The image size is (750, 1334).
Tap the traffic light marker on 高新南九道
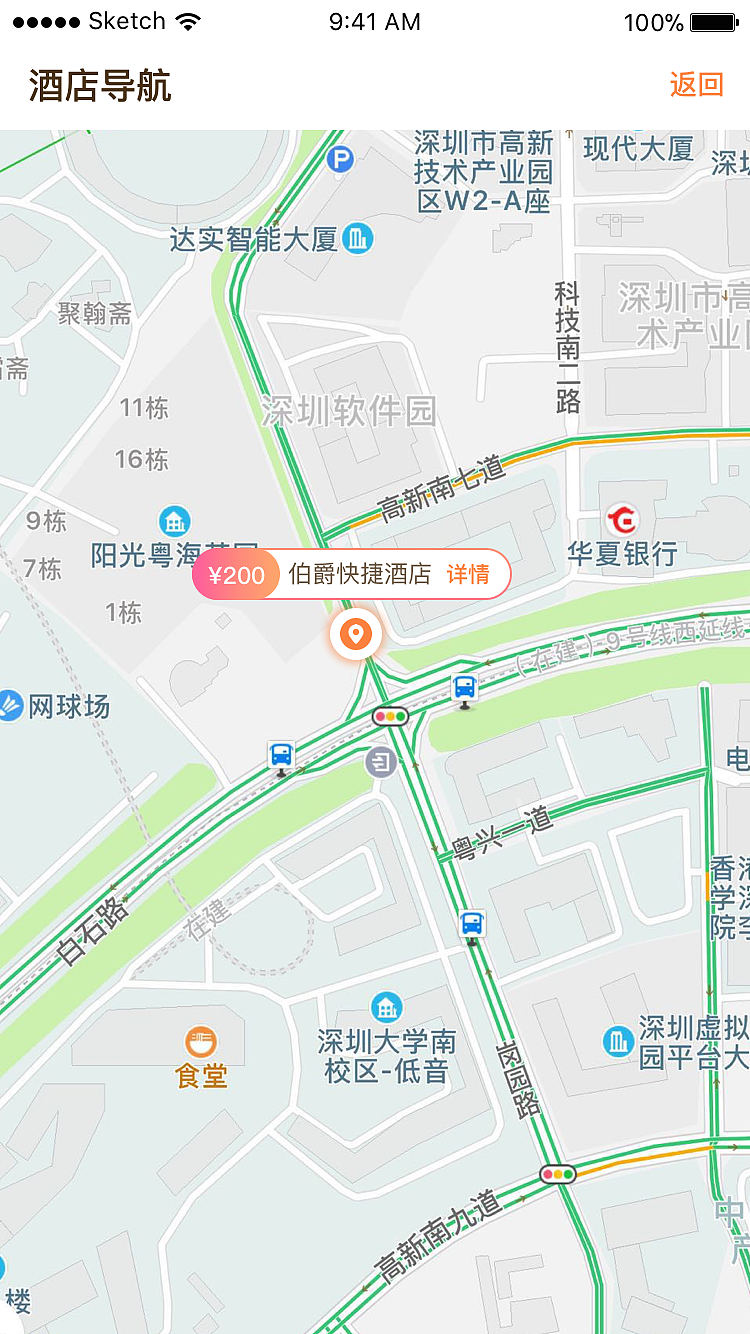pos(557,1173)
